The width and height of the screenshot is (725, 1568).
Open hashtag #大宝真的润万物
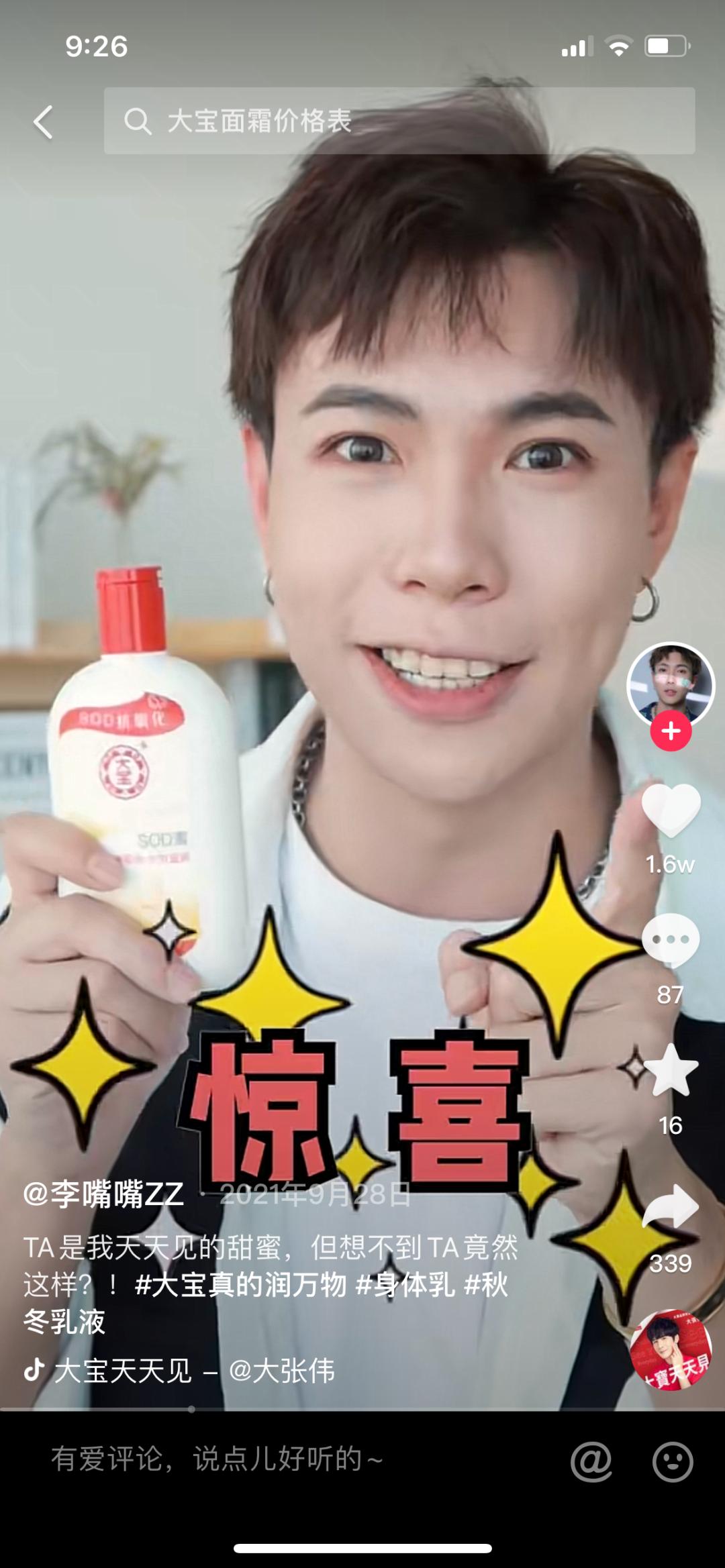[x=240, y=1286]
